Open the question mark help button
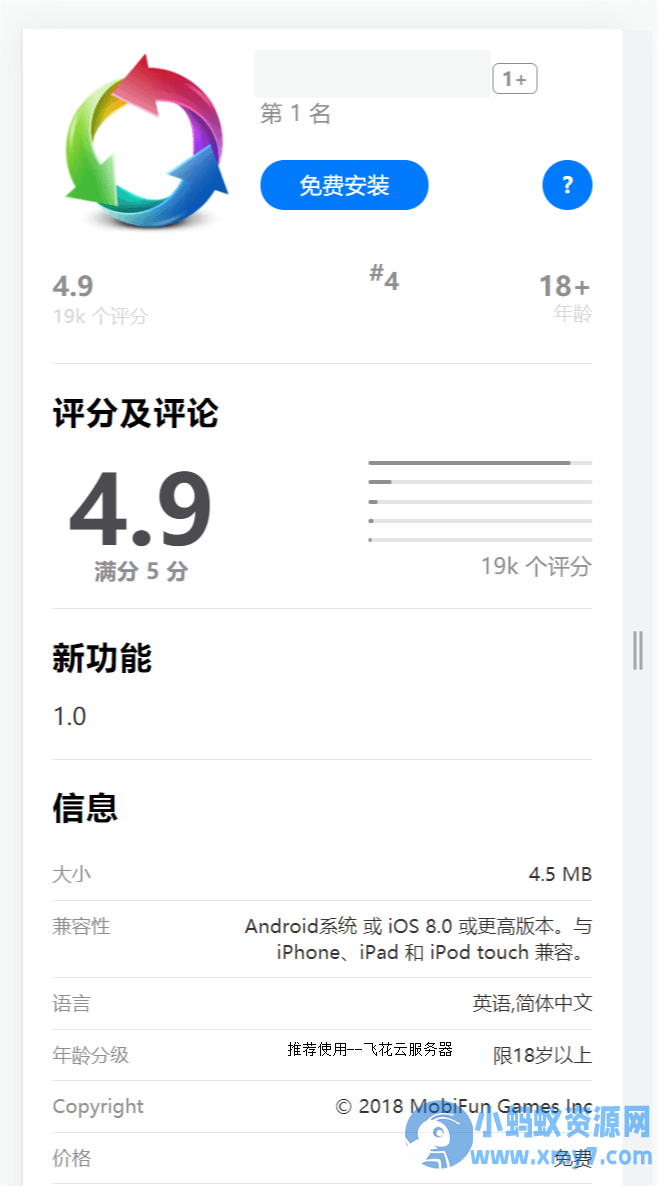 pyautogui.click(x=567, y=185)
